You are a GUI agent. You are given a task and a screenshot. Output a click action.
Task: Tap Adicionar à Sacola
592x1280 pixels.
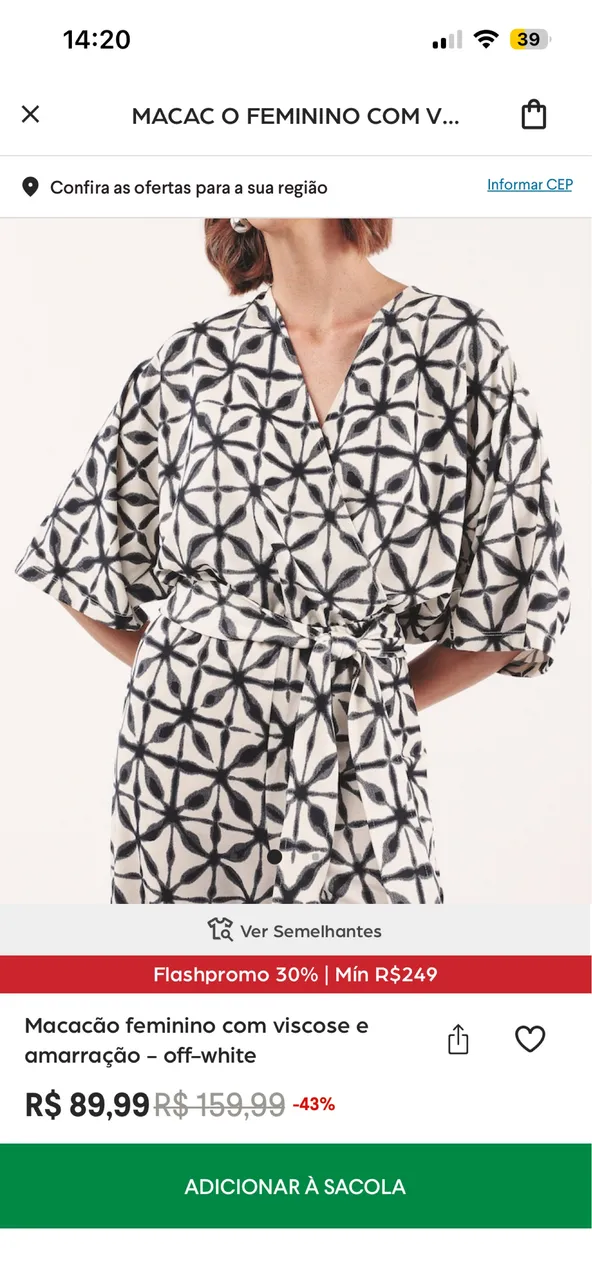[296, 1187]
